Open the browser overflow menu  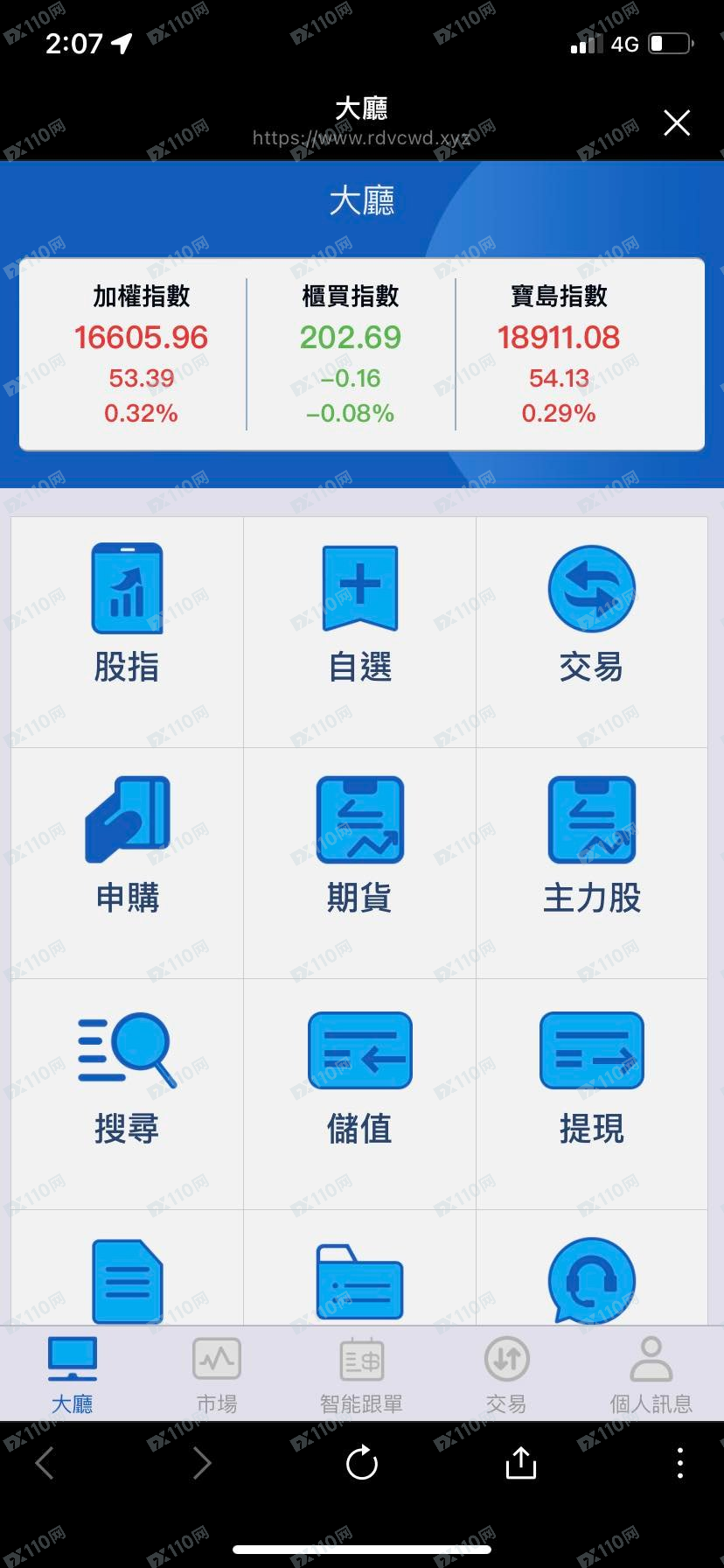pos(679,1462)
